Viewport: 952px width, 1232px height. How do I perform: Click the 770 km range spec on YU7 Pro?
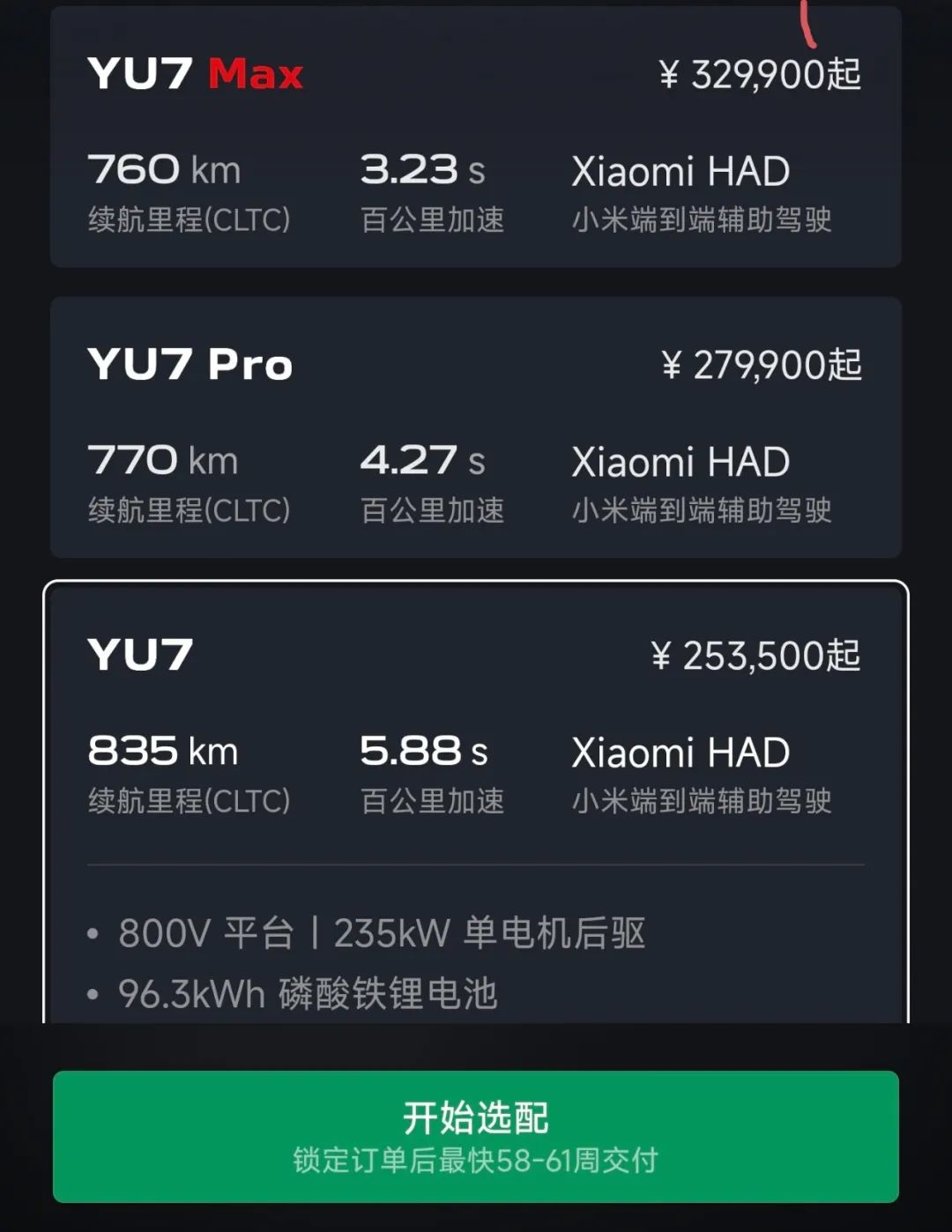(163, 461)
